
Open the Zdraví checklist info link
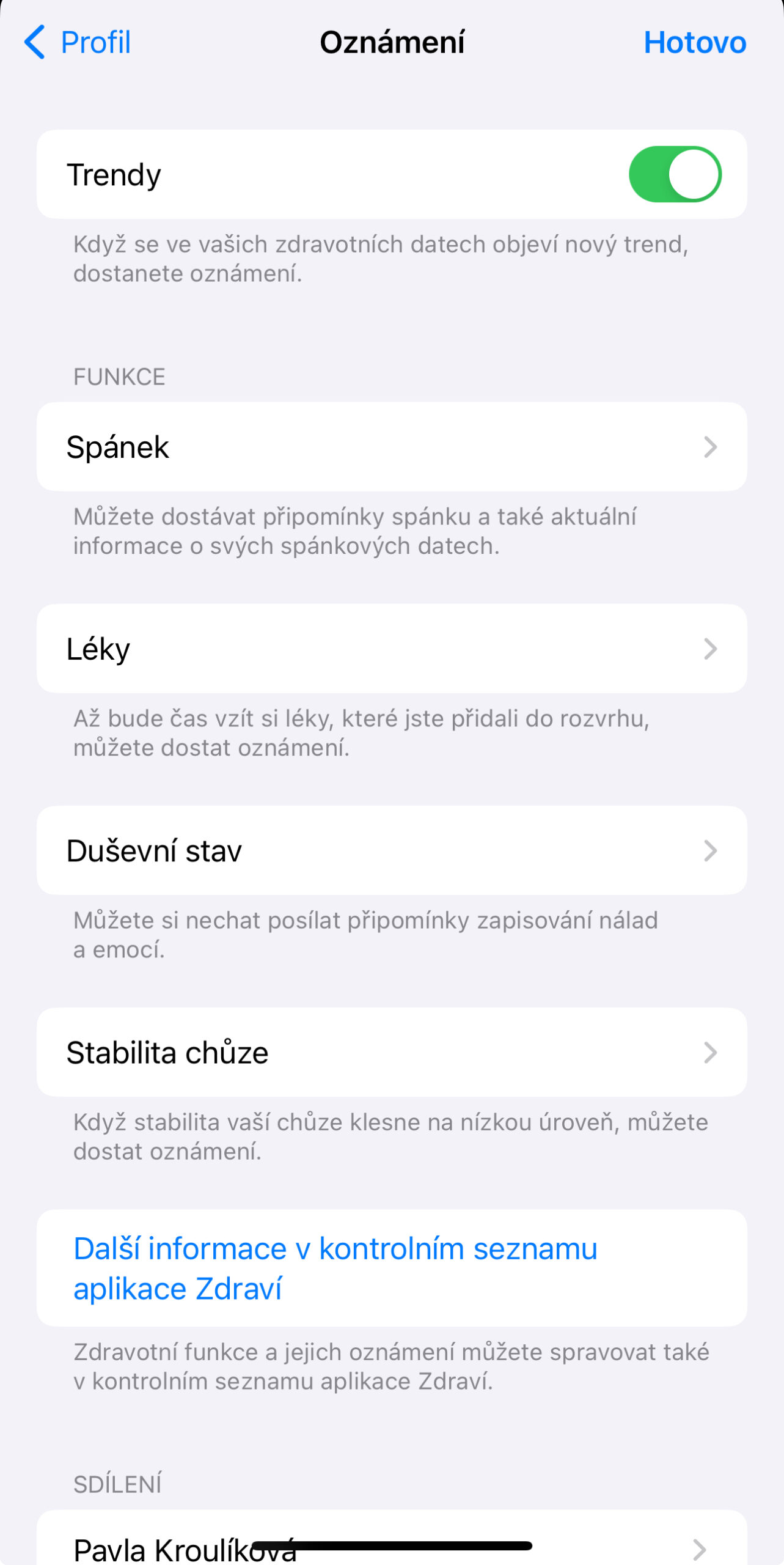tap(335, 1268)
